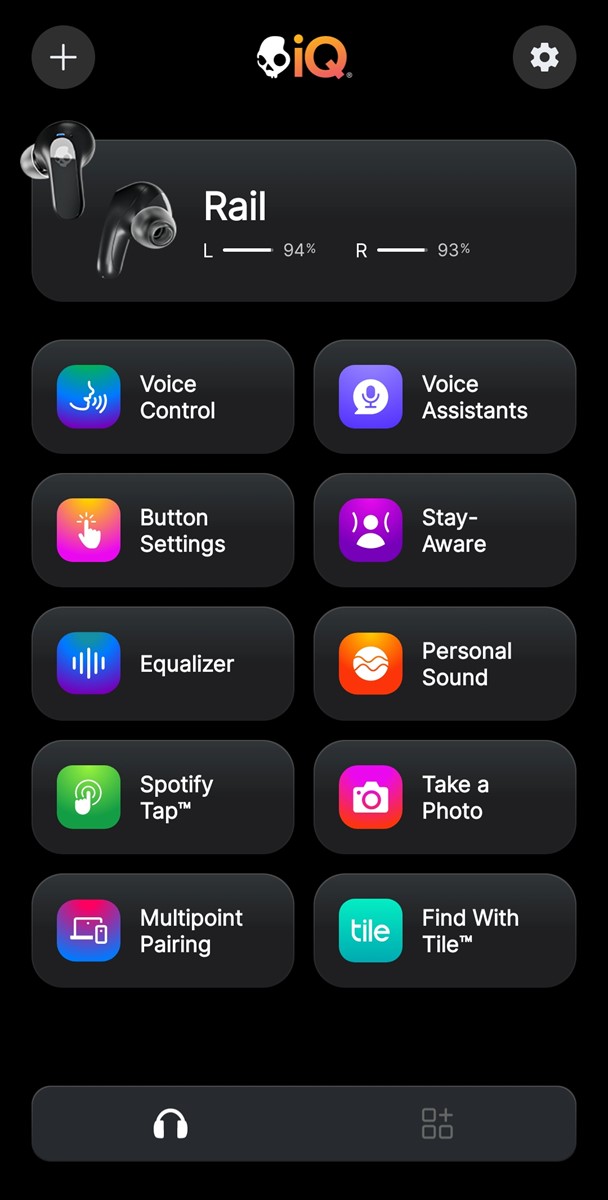
Task: Open Voice Control settings
Action: click(x=163, y=397)
